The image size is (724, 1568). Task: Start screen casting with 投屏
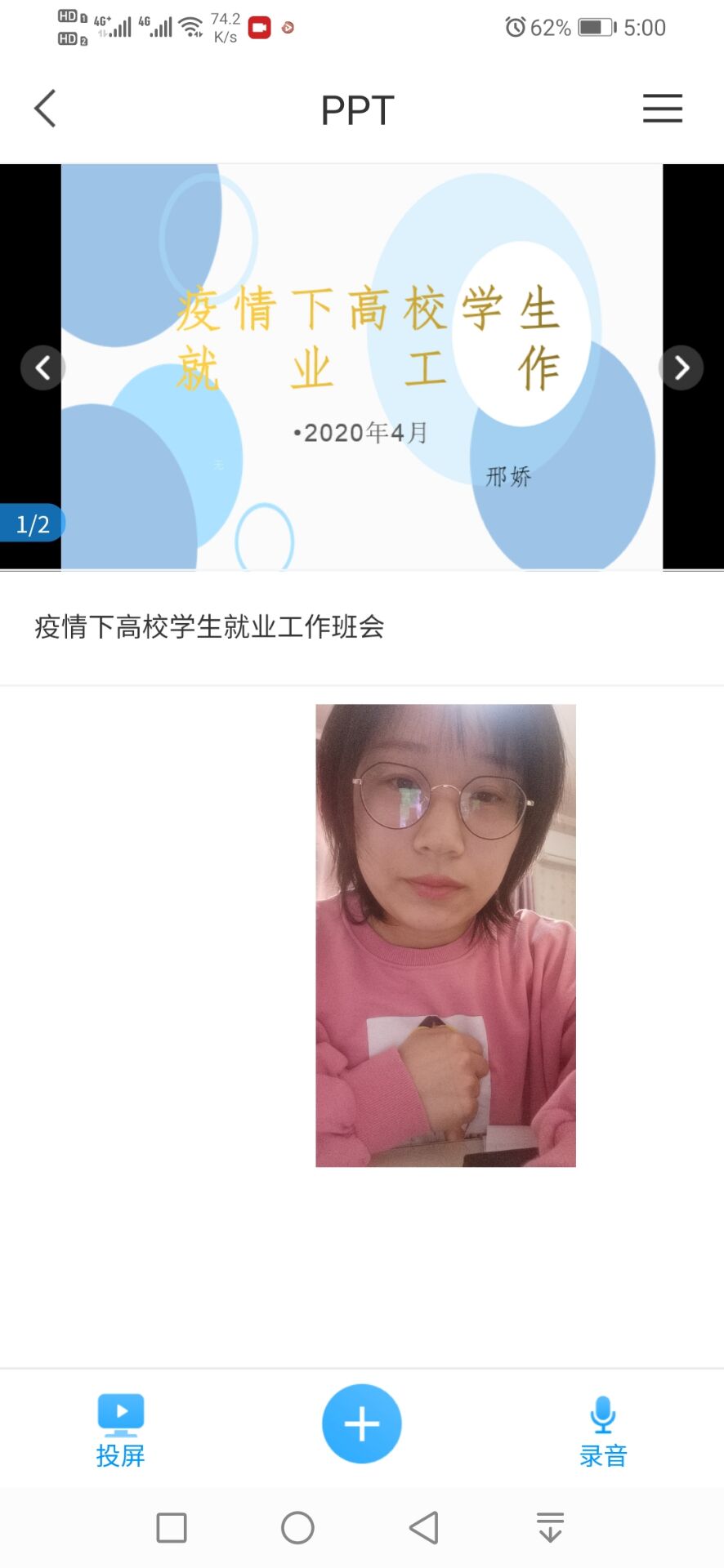point(121,1429)
